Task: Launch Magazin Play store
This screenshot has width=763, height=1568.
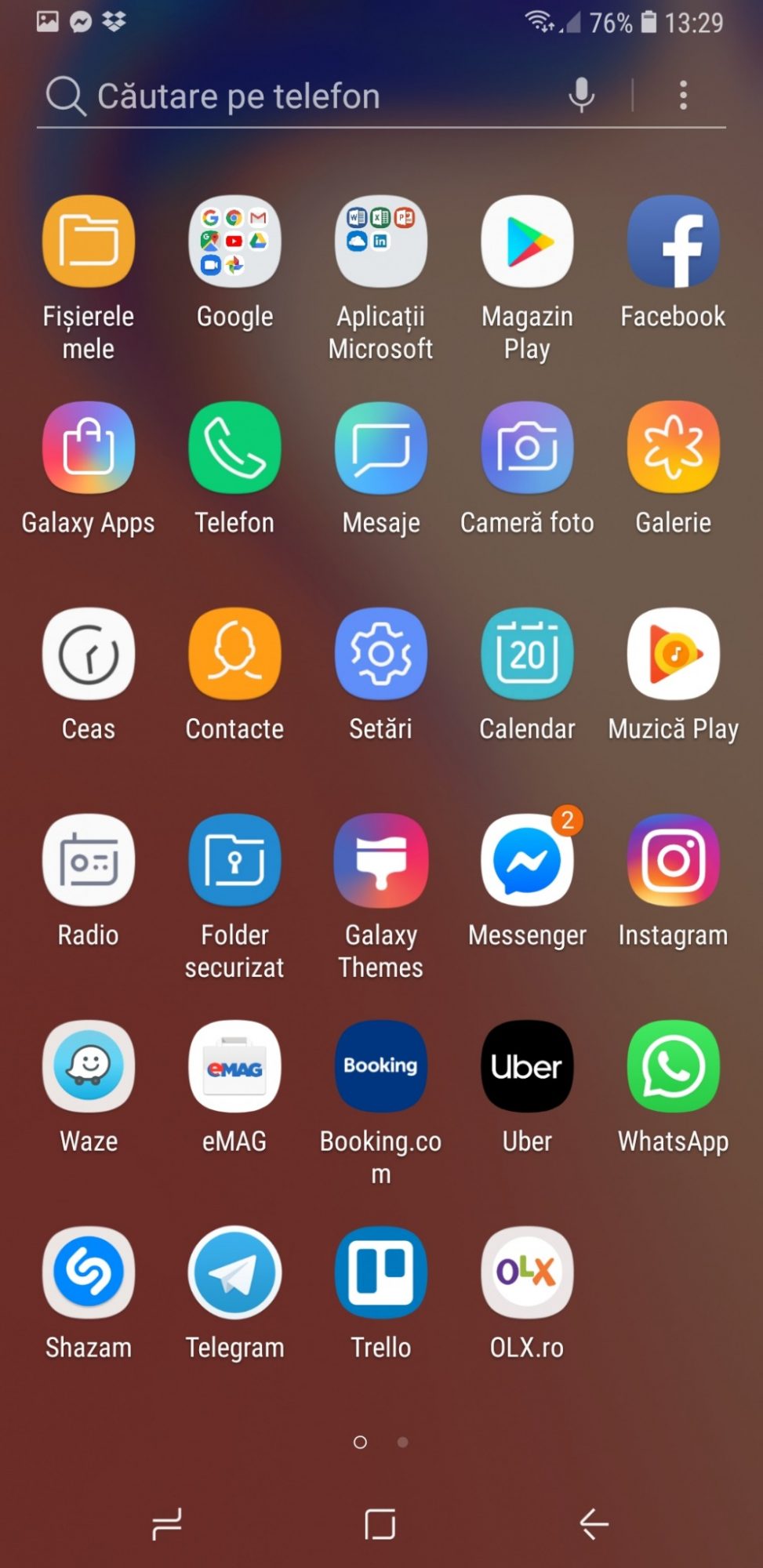Action: [x=527, y=242]
